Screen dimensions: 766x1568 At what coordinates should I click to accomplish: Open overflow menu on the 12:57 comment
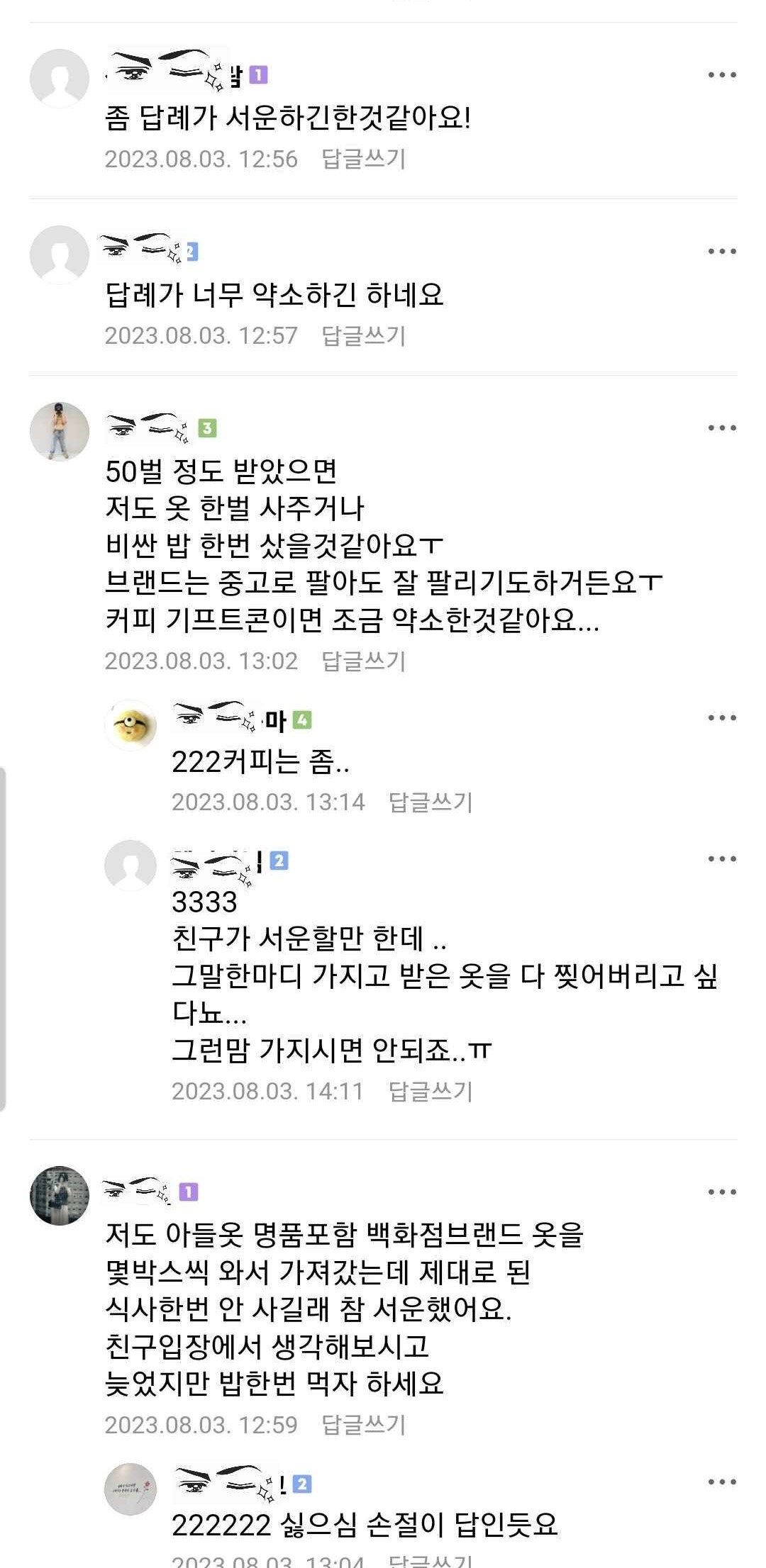click(721, 252)
